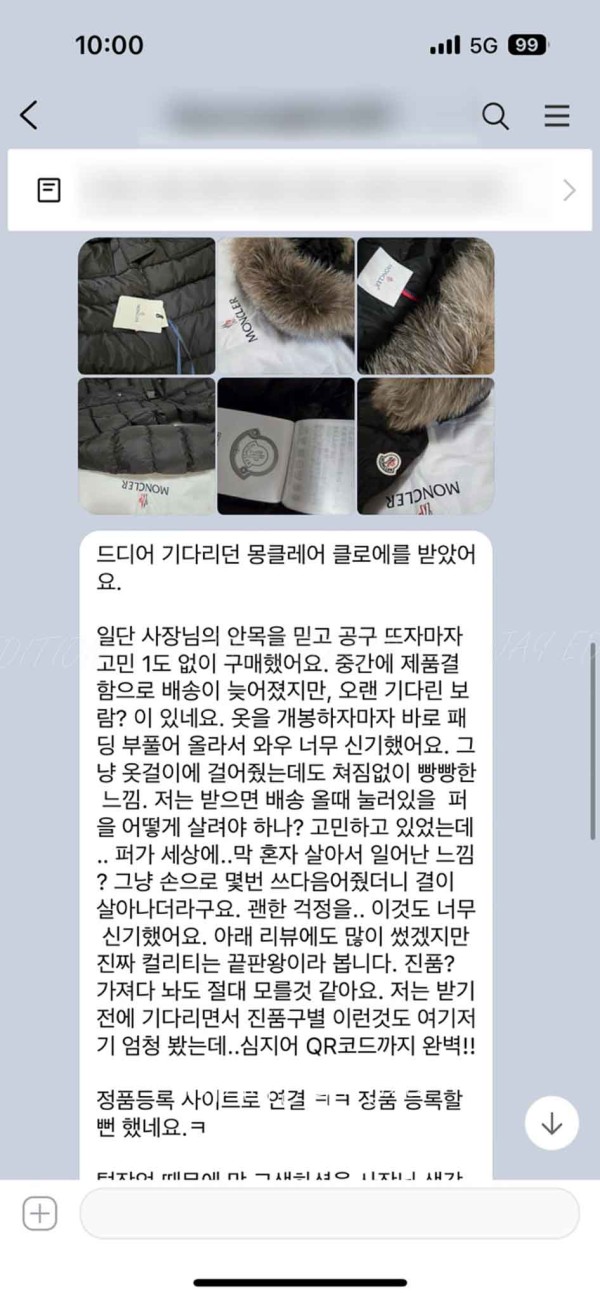Open the black padding with Moncler bag photo
The width and height of the screenshot is (600, 1299).
[x=147, y=445]
